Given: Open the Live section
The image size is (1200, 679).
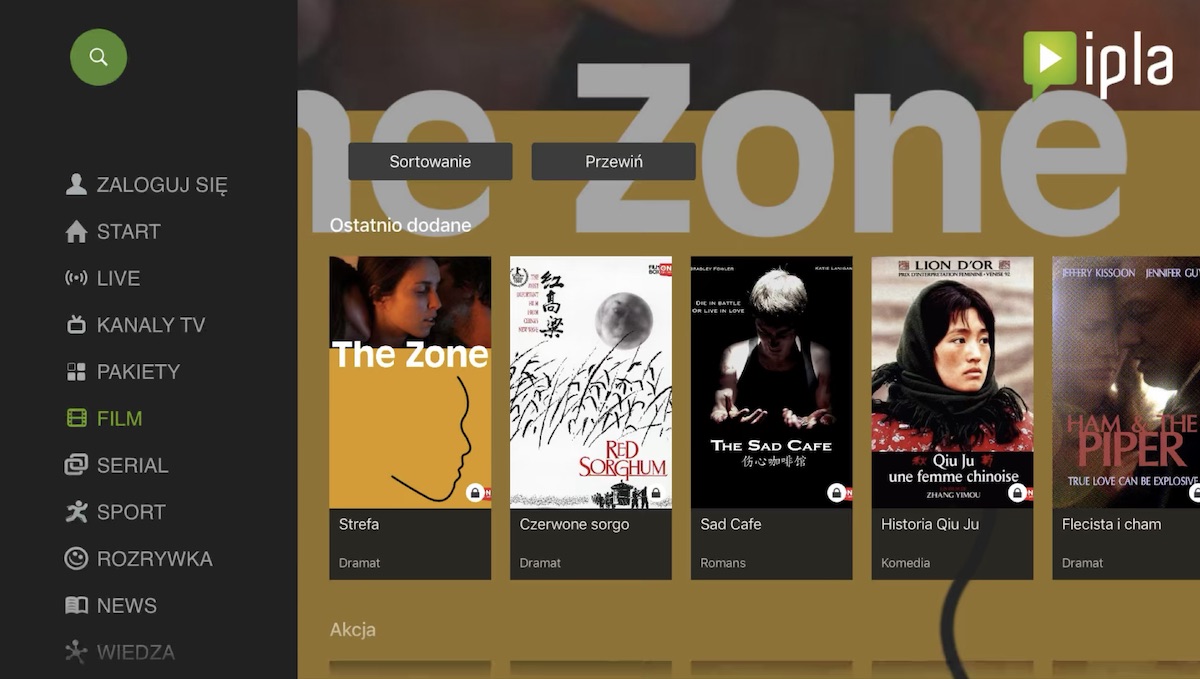Looking at the screenshot, I should point(103,279).
